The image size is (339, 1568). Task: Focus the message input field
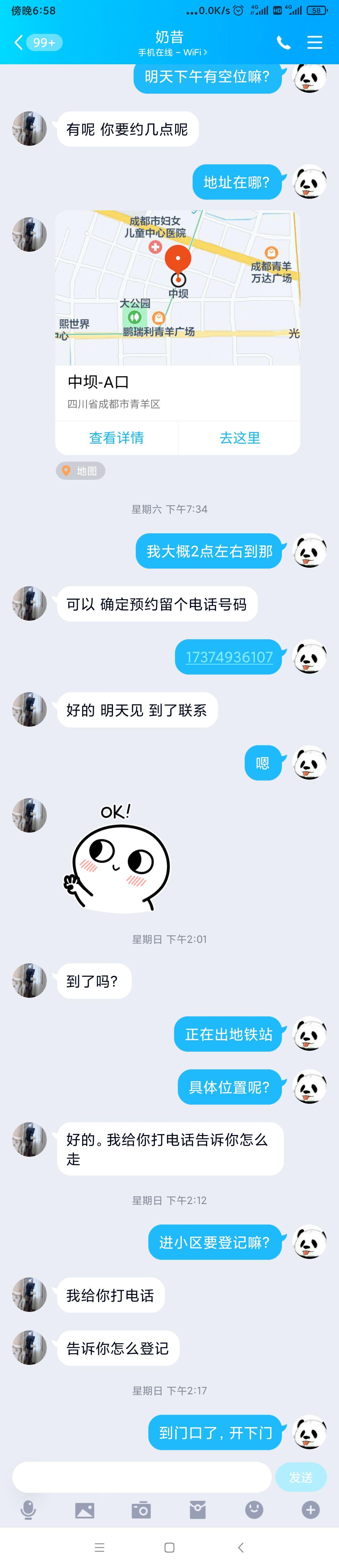142,1477
